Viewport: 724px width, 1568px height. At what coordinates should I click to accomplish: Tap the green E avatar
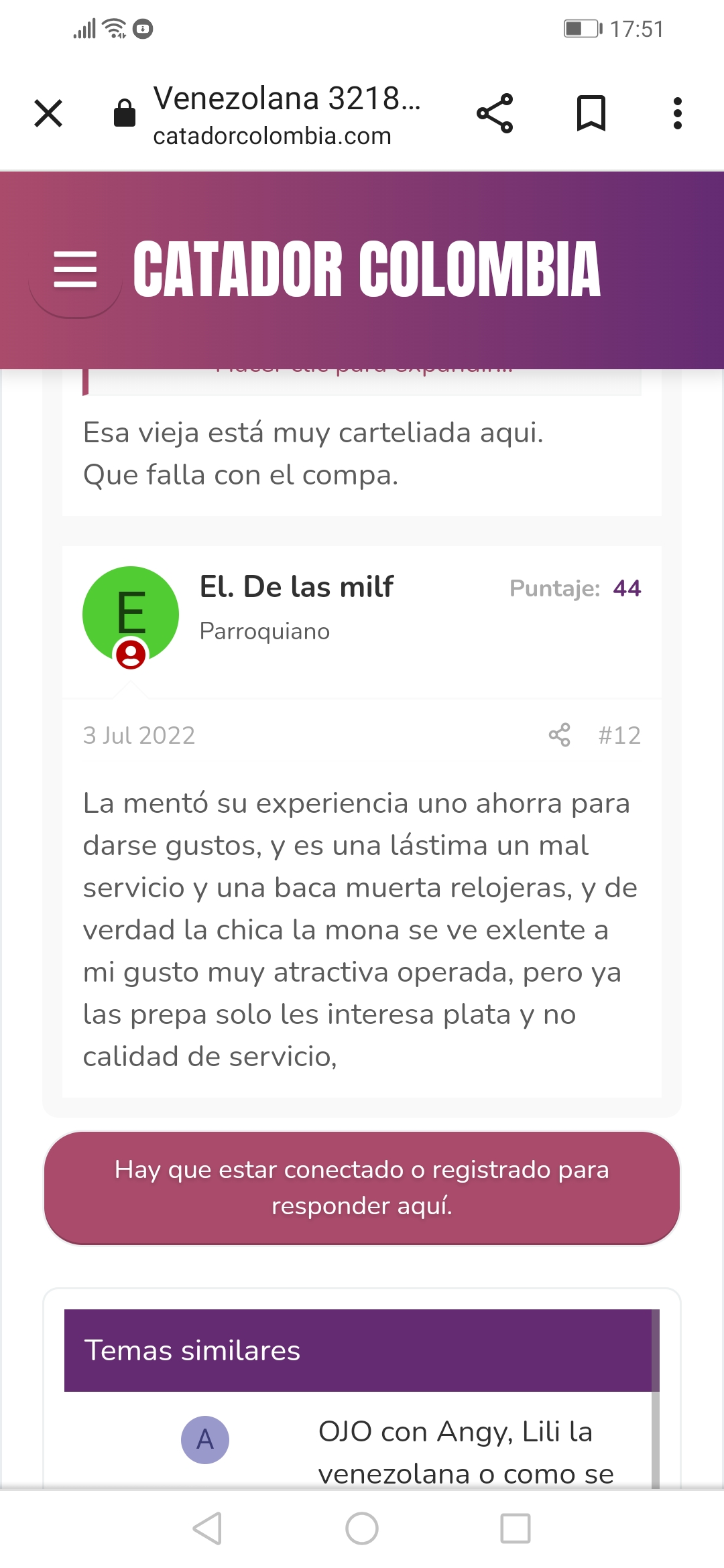(x=131, y=614)
